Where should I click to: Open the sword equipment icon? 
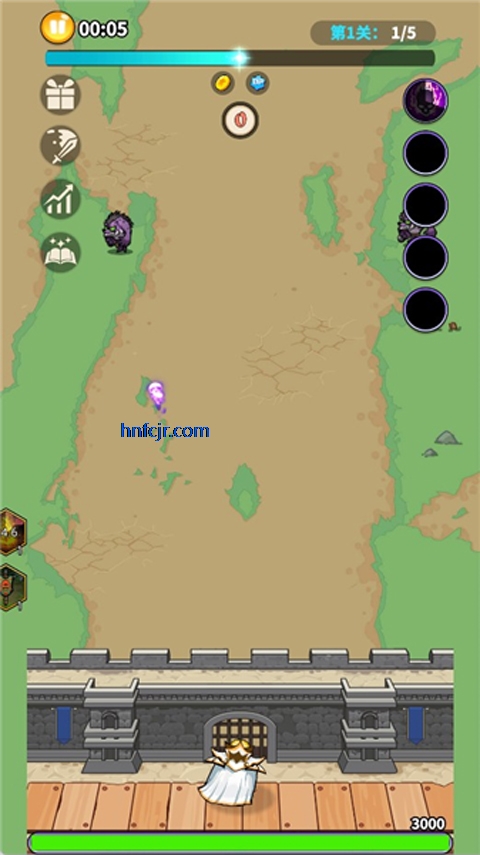pyautogui.click(x=61, y=146)
